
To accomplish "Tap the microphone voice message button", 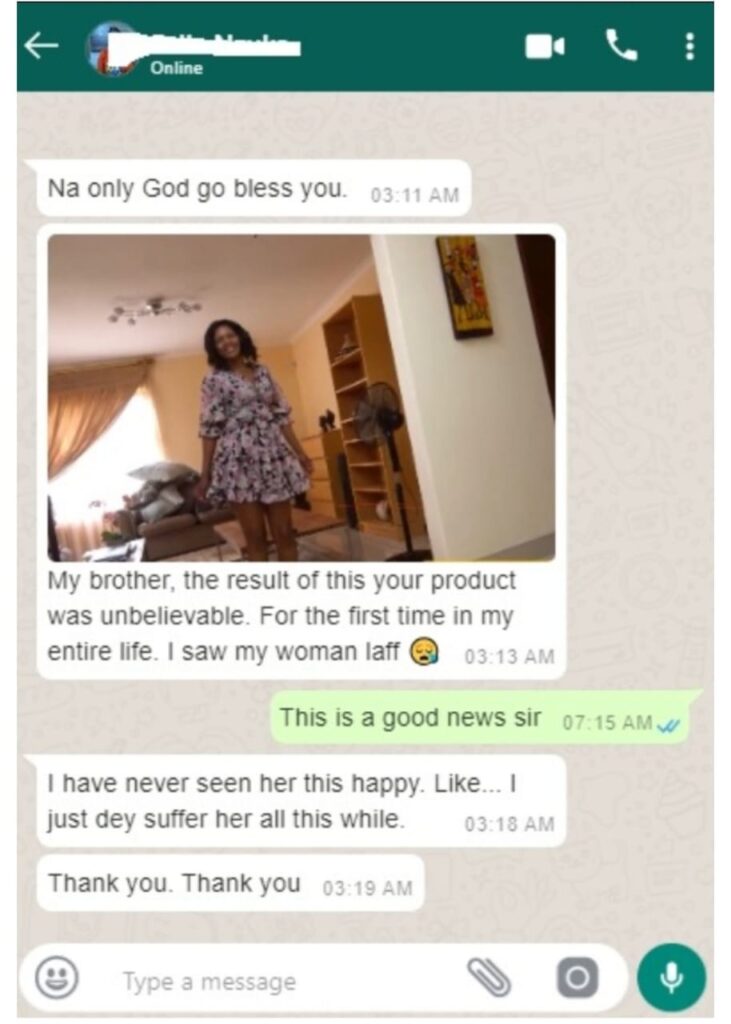I will [x=671, y=977].
